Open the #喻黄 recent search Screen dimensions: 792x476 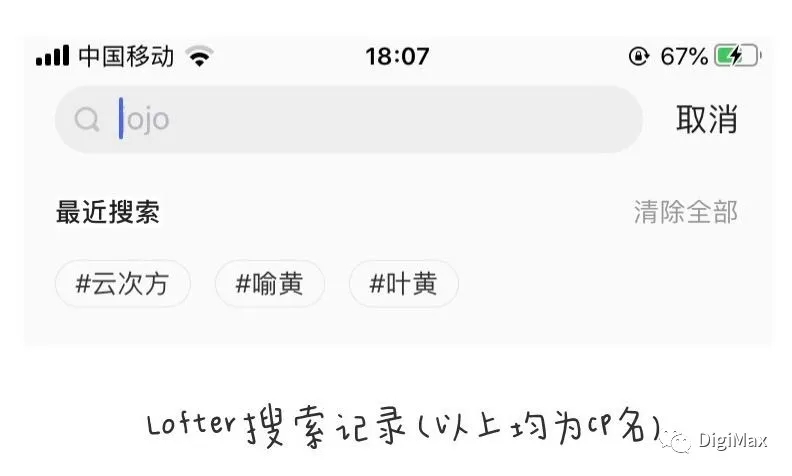(x=269, y=284)
